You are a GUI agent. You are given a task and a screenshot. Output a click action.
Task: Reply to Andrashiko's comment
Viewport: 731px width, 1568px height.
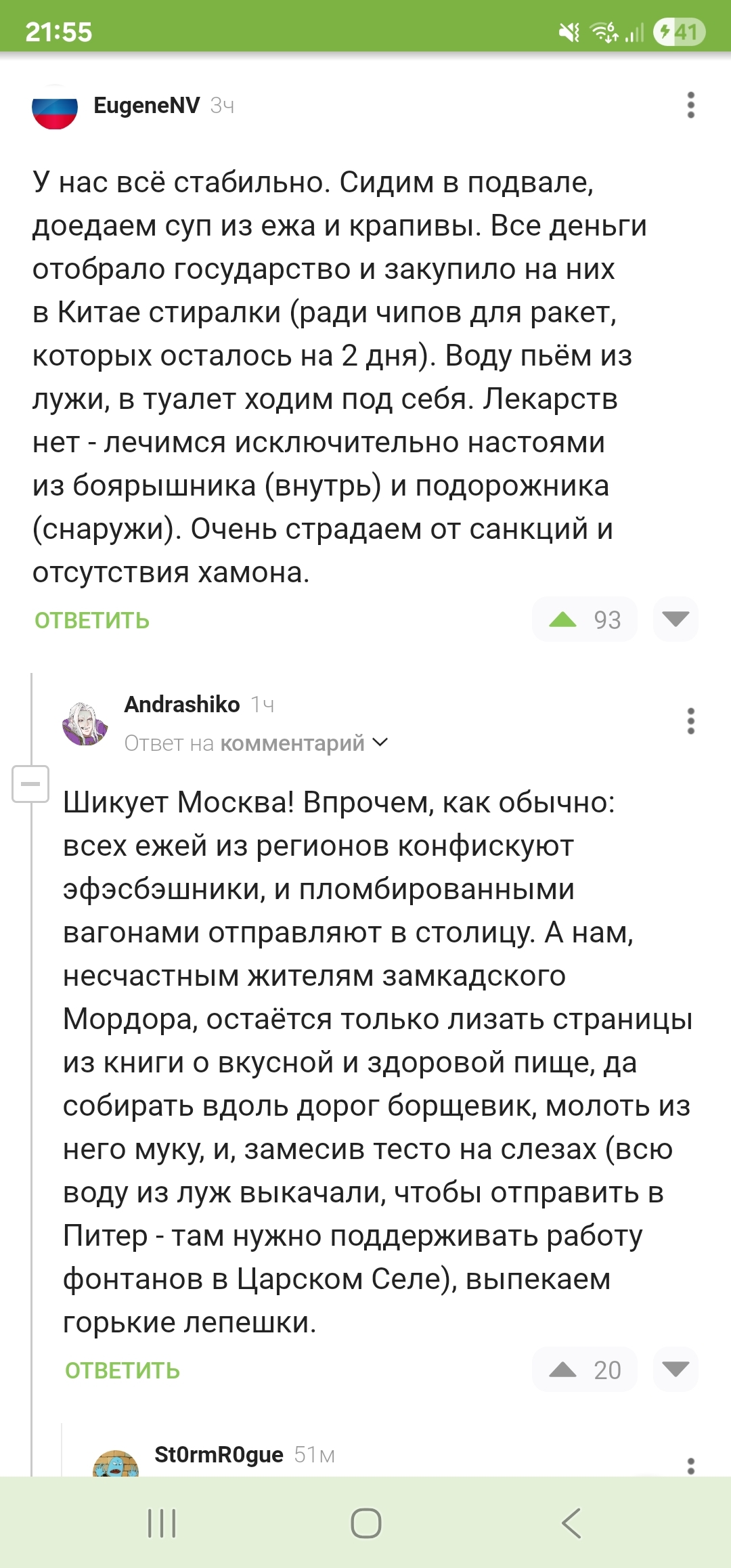click(x=123, y=1370)
